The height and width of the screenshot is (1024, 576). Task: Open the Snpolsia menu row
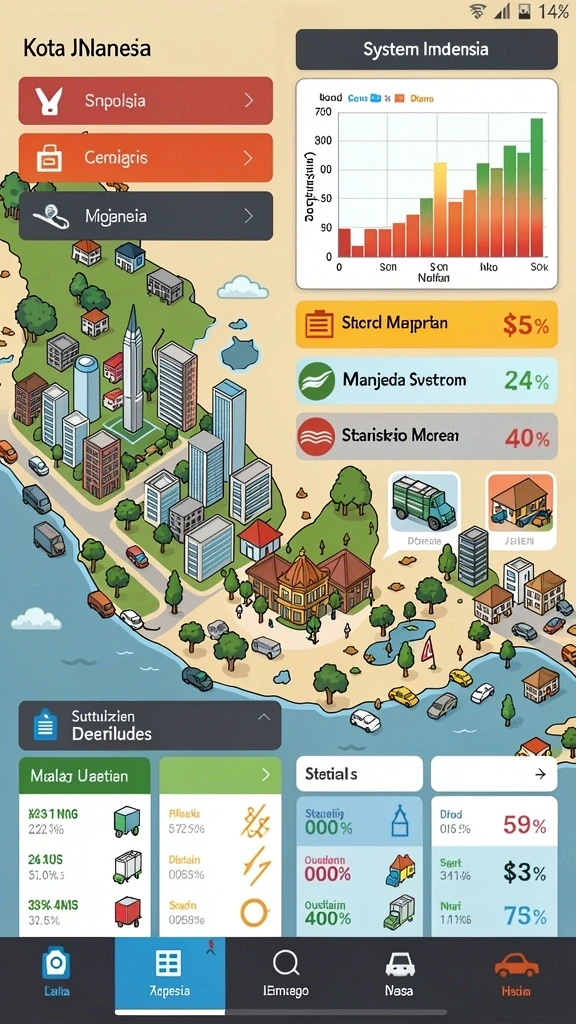click(145, 101)
